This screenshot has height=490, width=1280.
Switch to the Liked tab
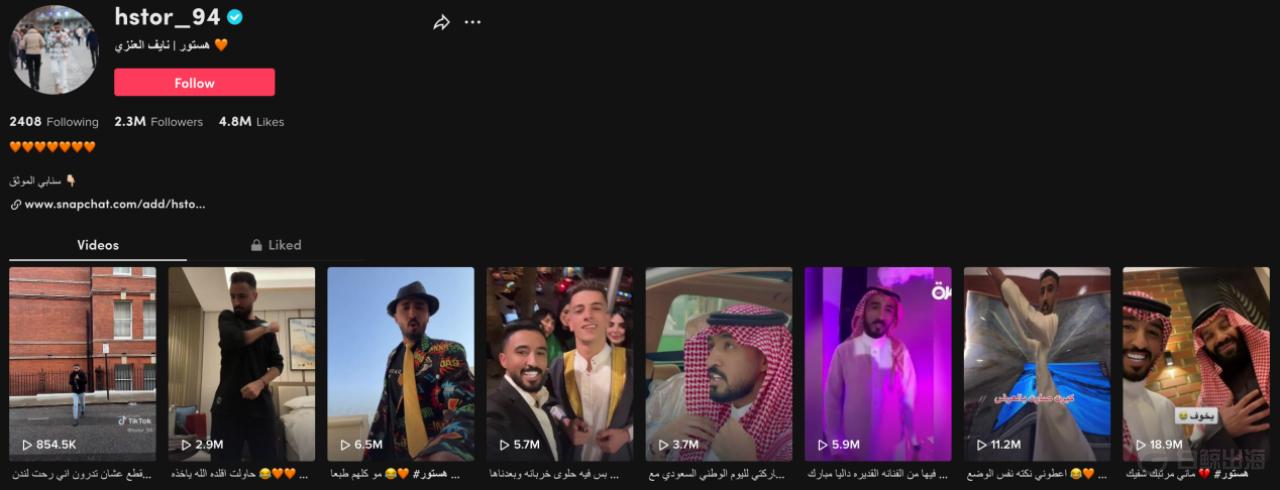click(x=276, y=245)
